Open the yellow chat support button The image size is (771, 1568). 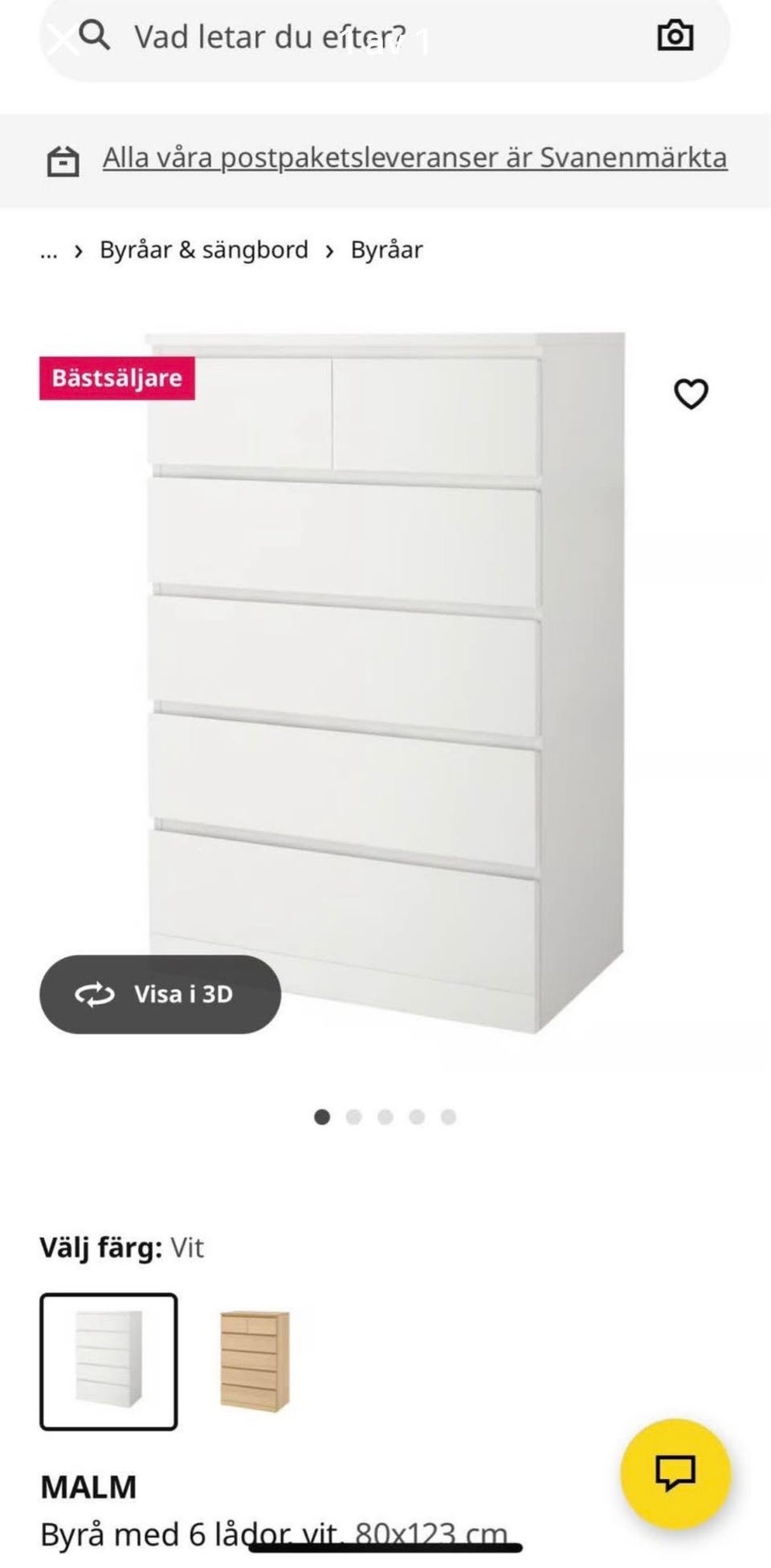[675, 1472]
